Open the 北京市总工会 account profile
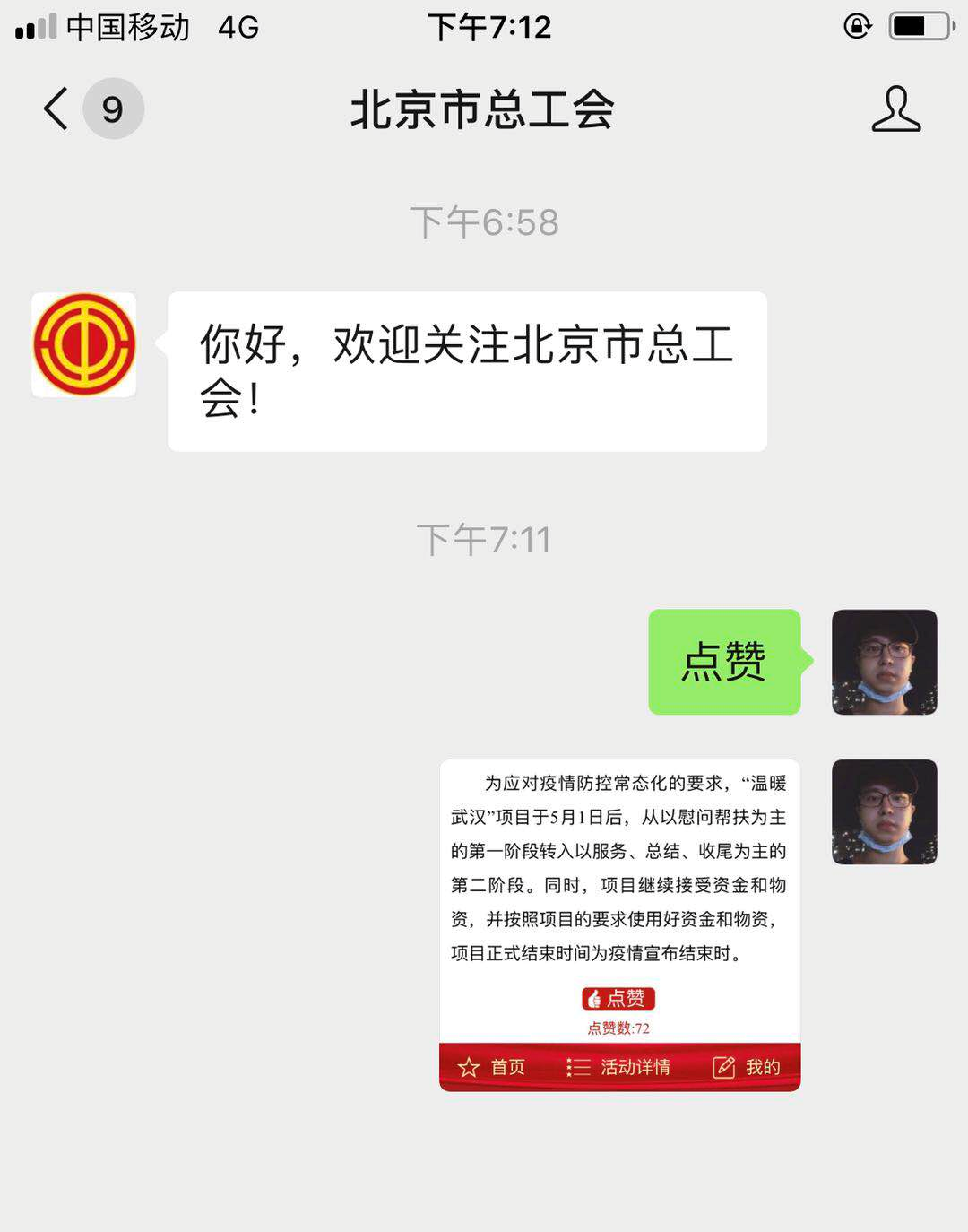The height and width of the screenshot is (1232, 968). pyautogui.click(x=895, y=109)
